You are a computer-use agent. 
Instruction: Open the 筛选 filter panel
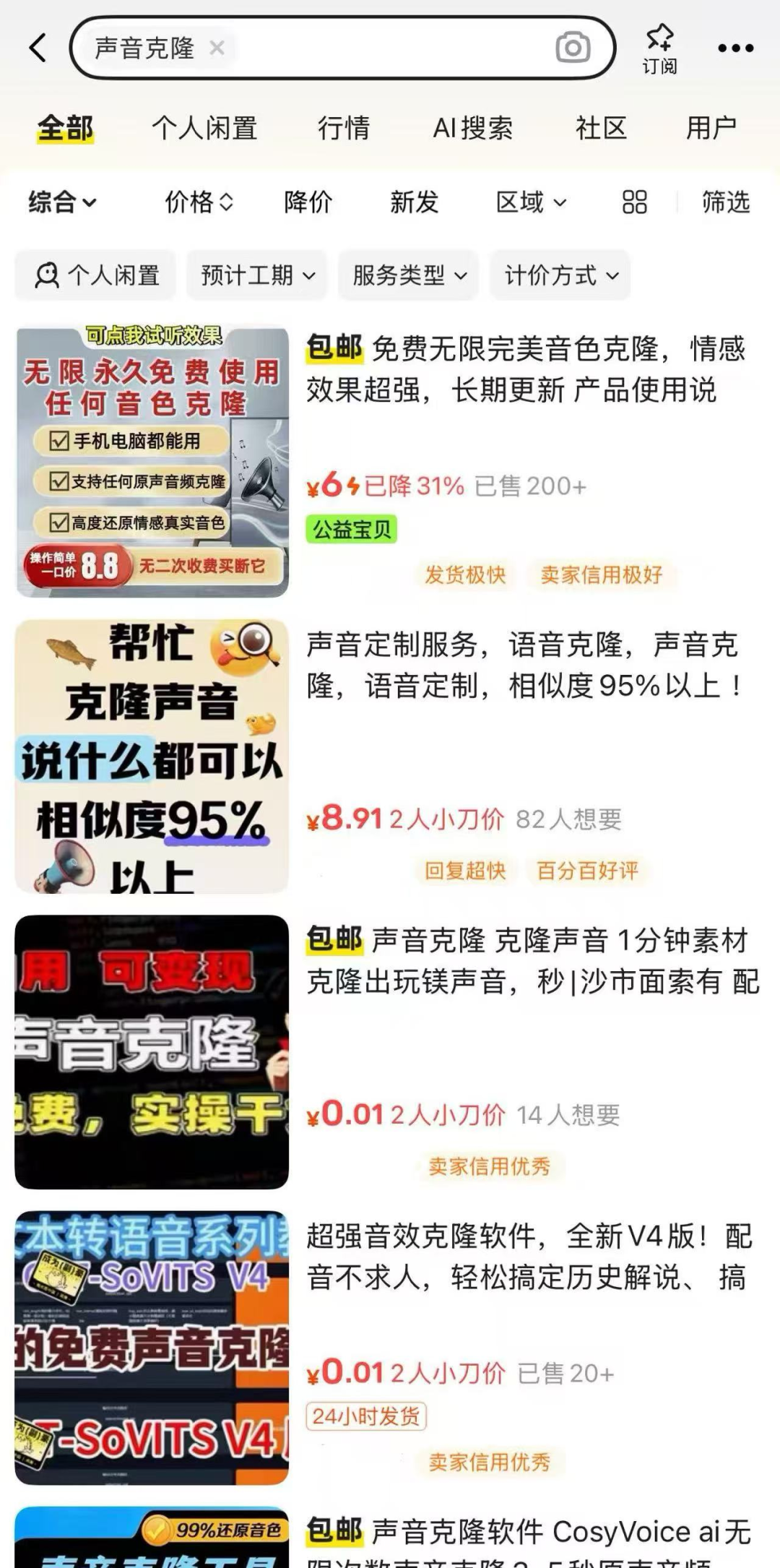[x=726, y=202]
